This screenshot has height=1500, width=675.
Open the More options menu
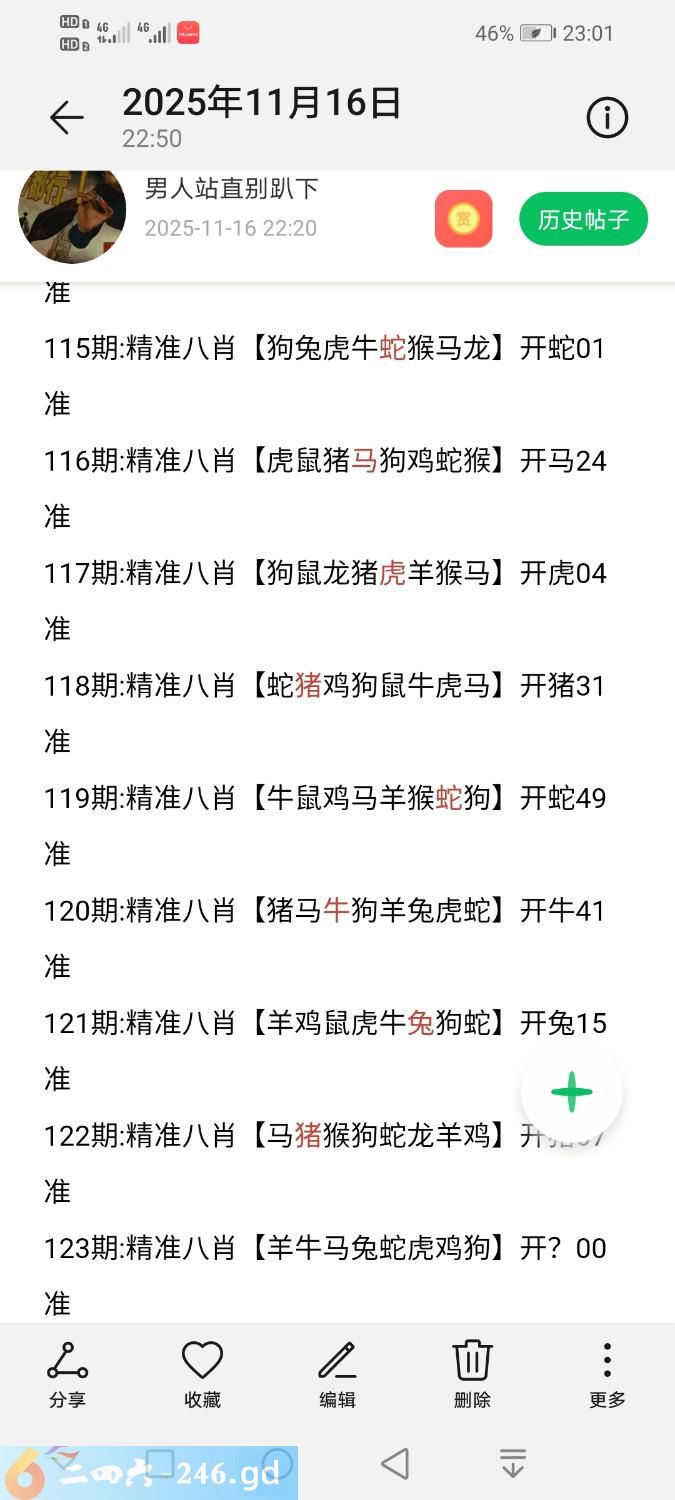(606, 1374)
